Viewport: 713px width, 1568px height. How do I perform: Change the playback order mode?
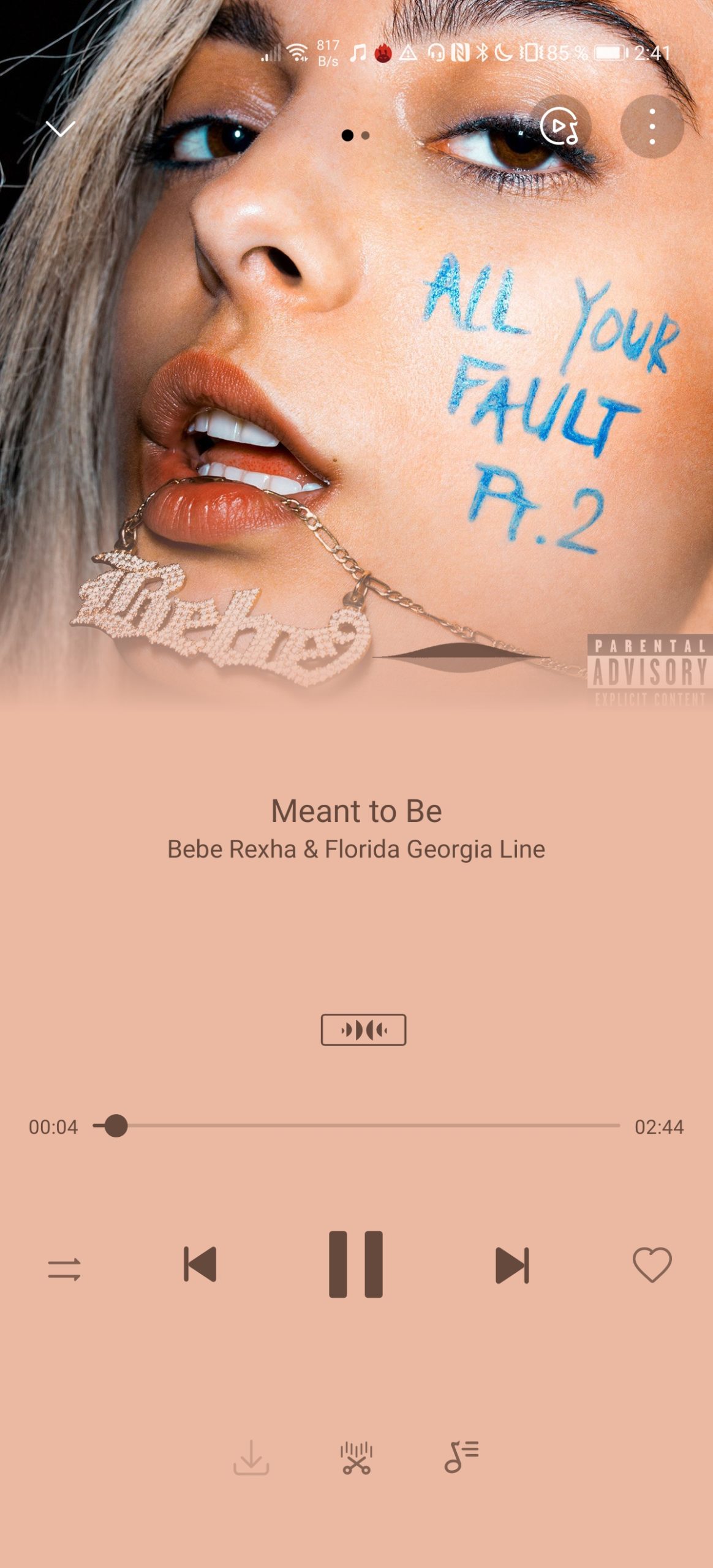(x=64, y=1269)
